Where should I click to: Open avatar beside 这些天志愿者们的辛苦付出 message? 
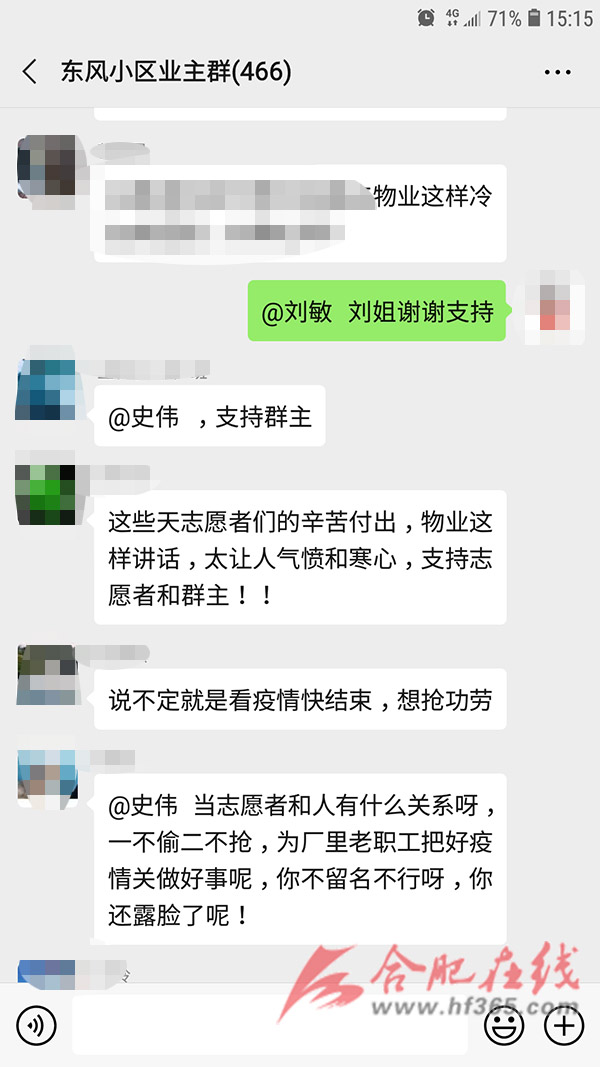[46, 494]
